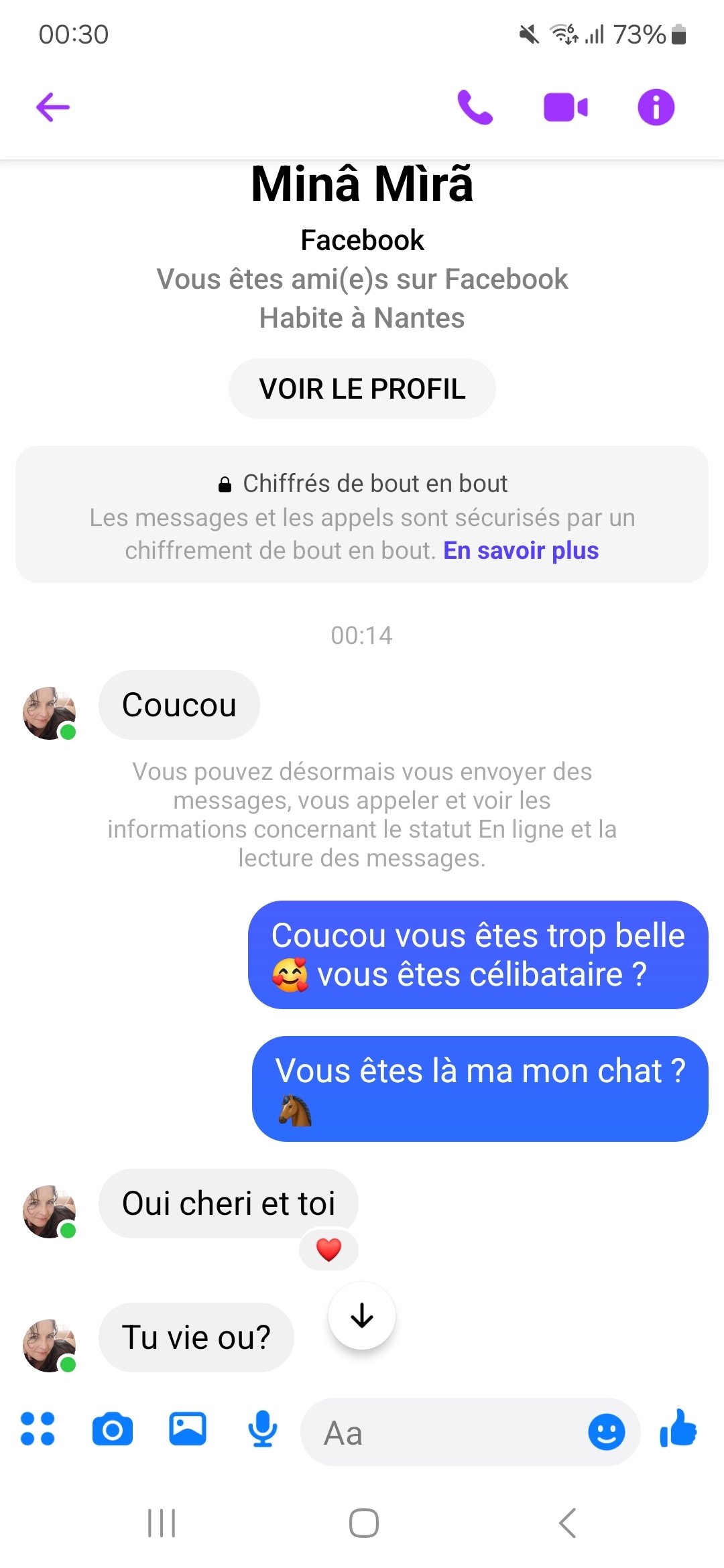
Task: Open the photo gallery picker
Action: 188,1429
